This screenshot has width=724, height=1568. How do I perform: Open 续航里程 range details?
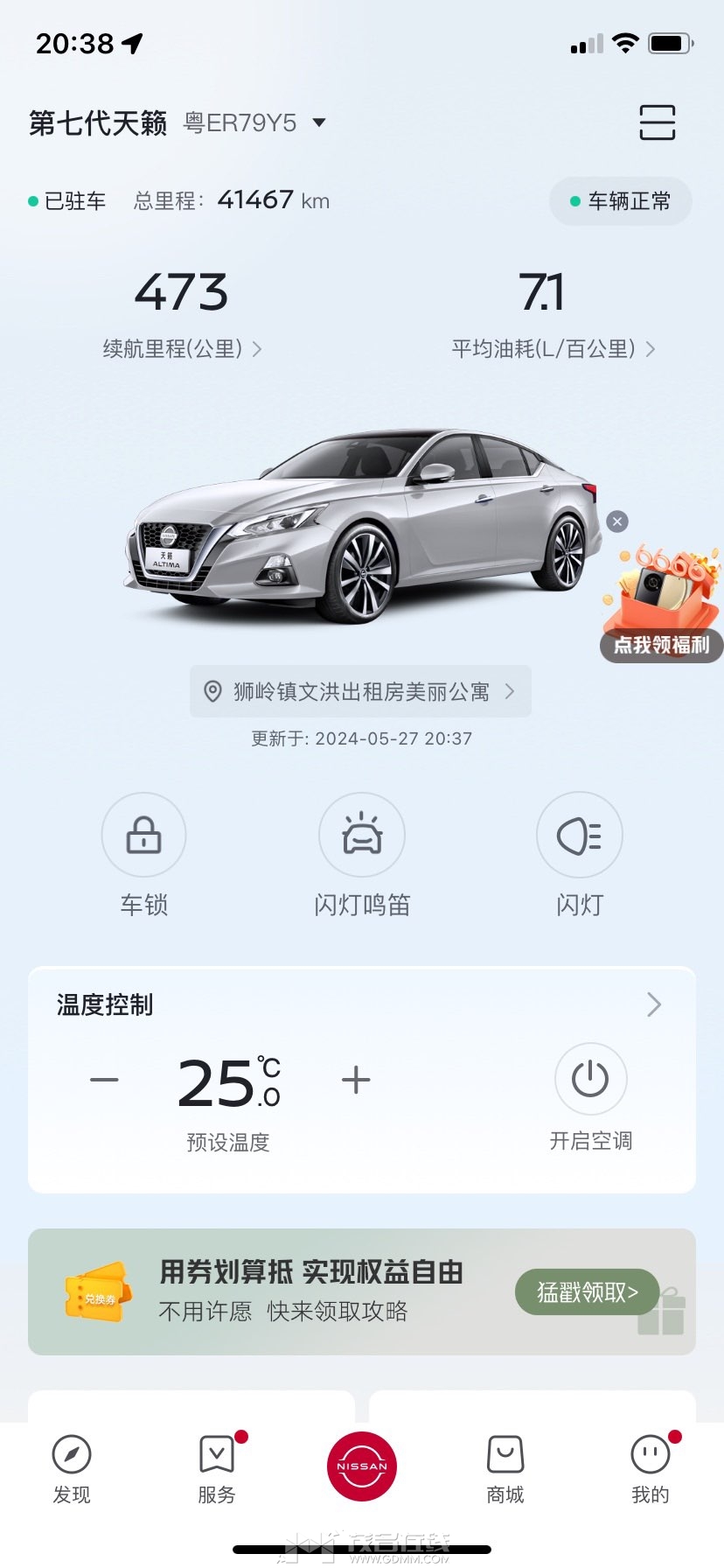[182, 349]
